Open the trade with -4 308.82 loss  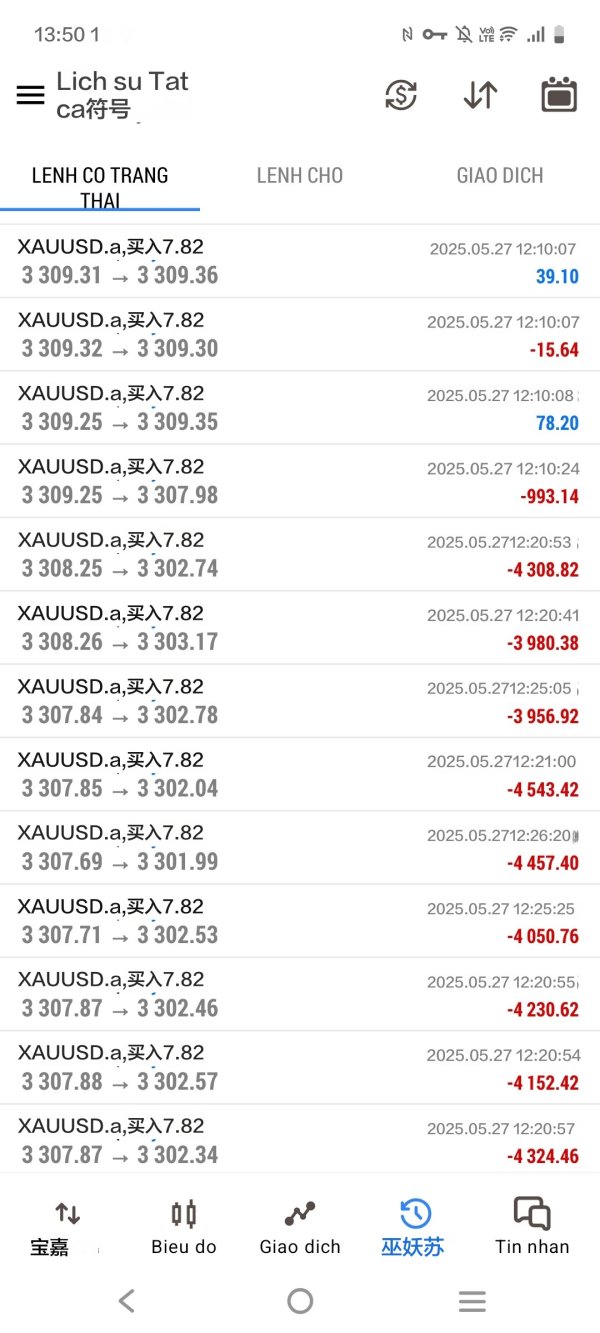pyautogui.click(x=300, y=554)
